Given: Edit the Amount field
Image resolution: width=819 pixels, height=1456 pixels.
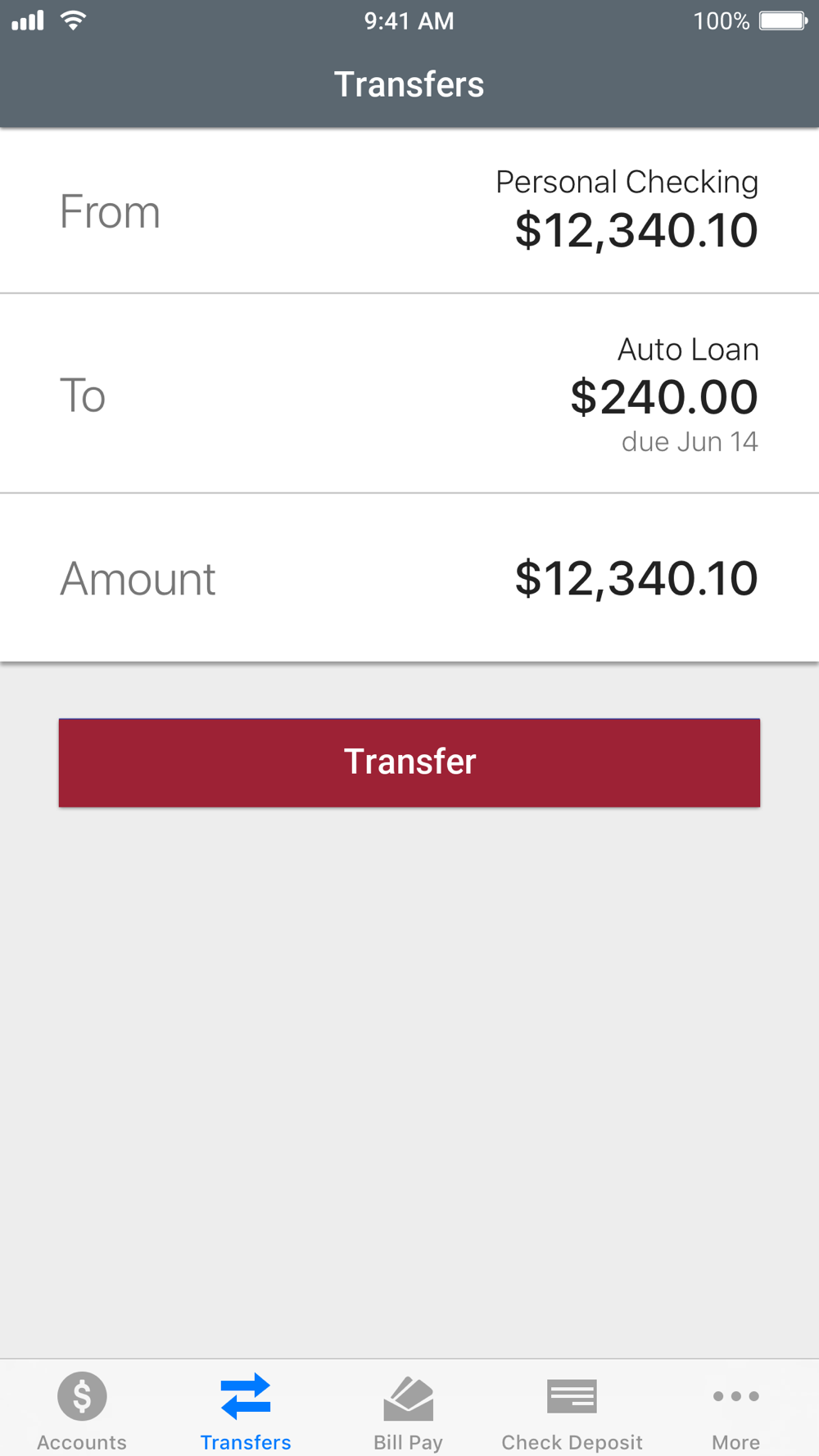Looking at the screenshot, I should click(409, 578).
